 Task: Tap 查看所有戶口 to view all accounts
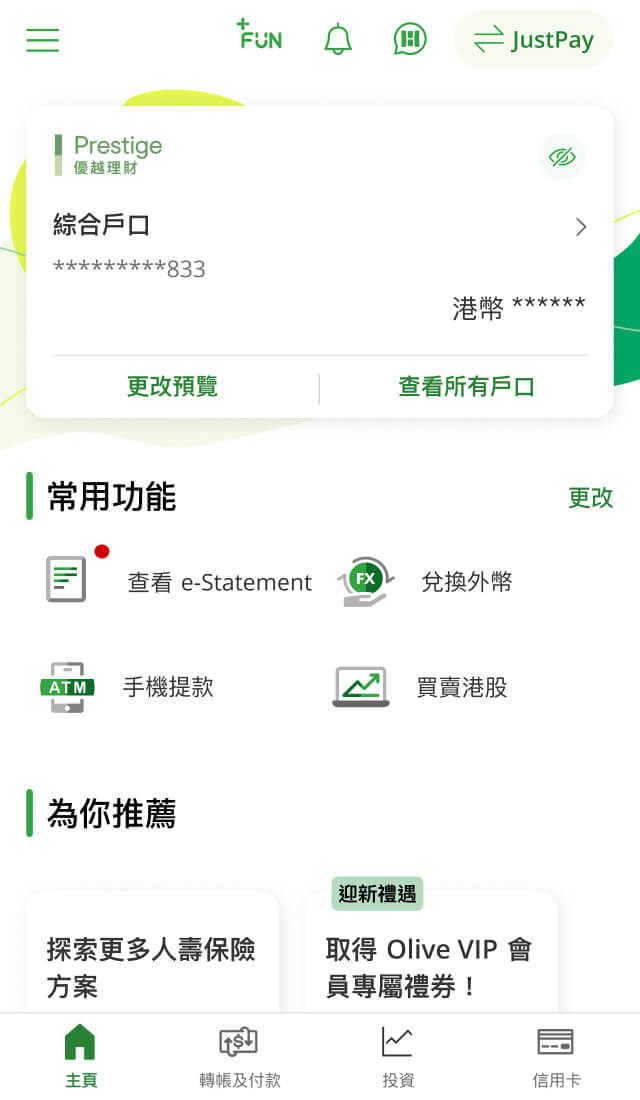466,387
